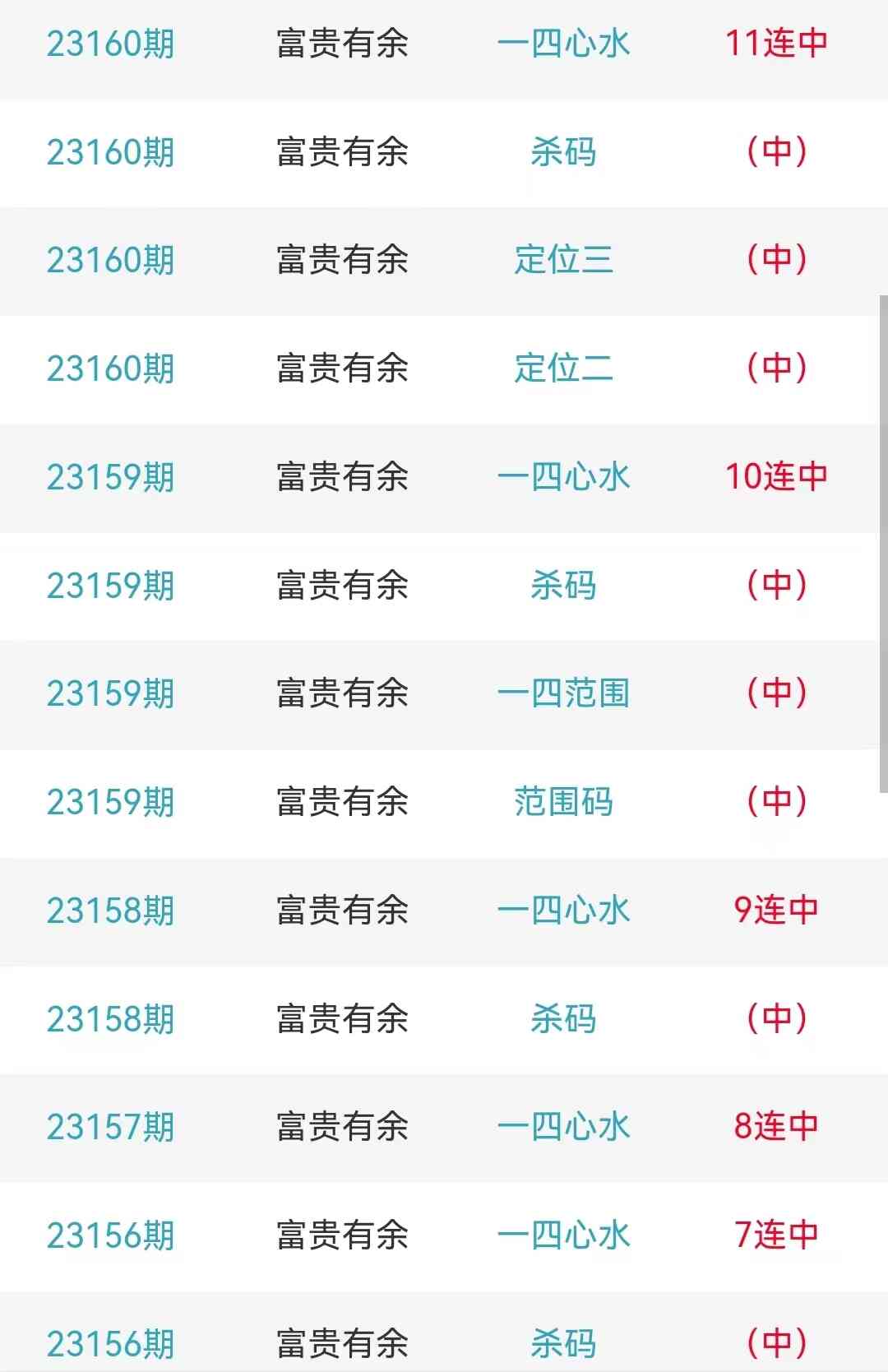View the 23160期 定位二 entry
888x1372 pixels.
click(563, 368)
